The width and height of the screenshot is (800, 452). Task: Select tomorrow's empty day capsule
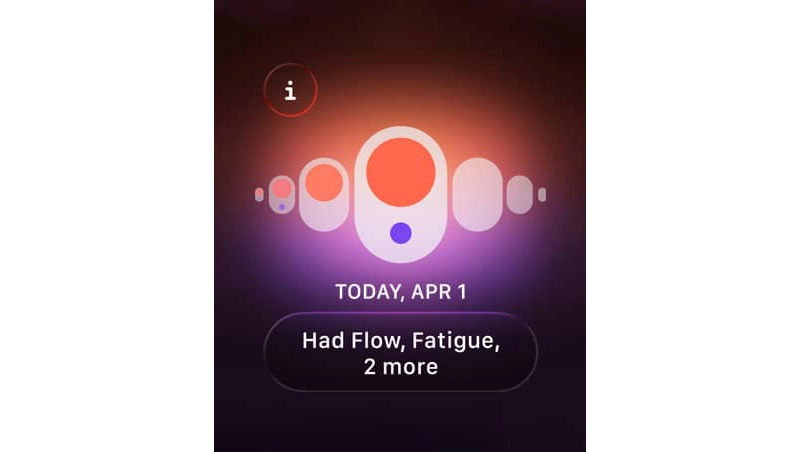tap(477, 194)
